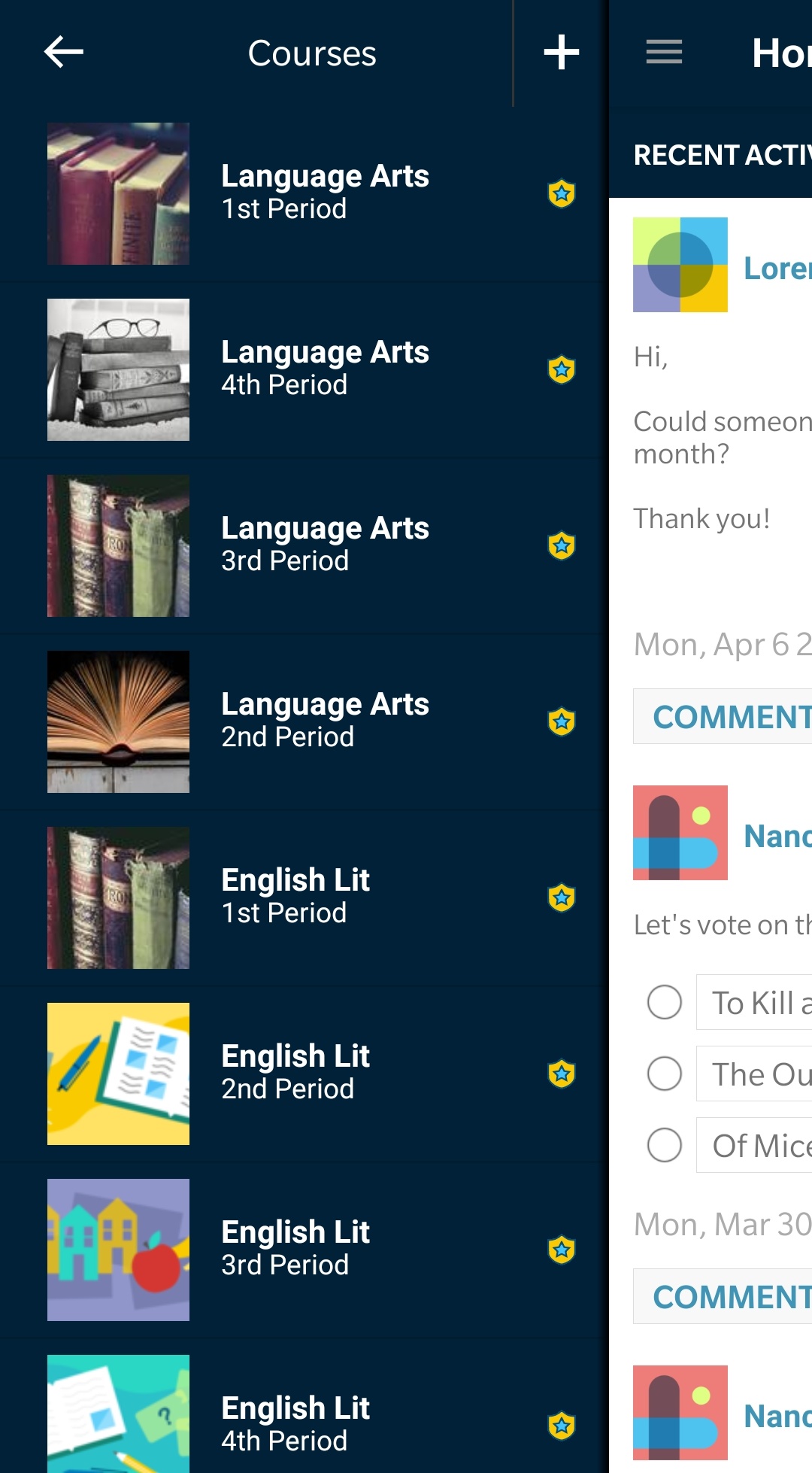Select the 'Of Mice' poll option

point(665,1145)
